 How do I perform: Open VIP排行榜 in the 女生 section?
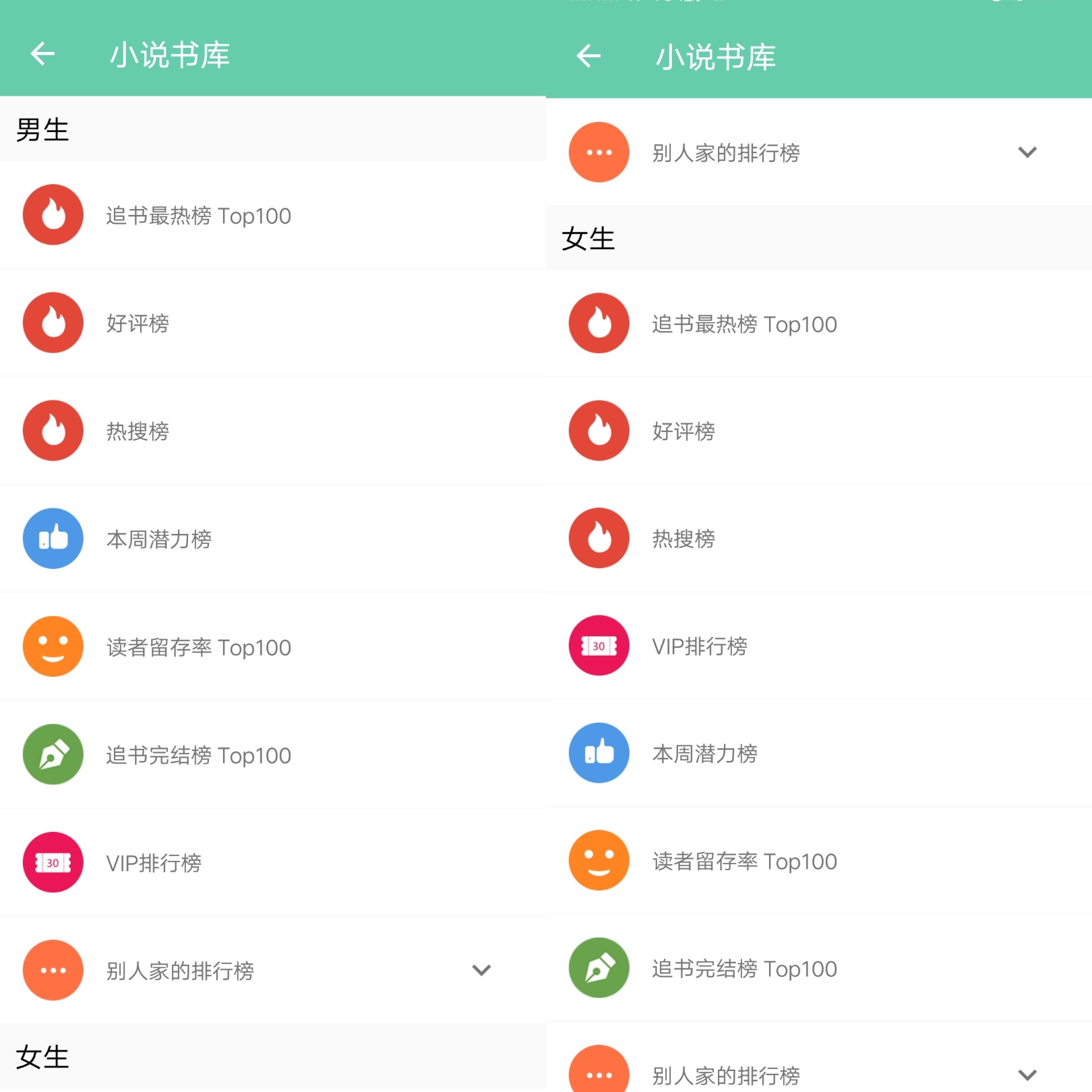pyautogui.click(x=700, y=646)
